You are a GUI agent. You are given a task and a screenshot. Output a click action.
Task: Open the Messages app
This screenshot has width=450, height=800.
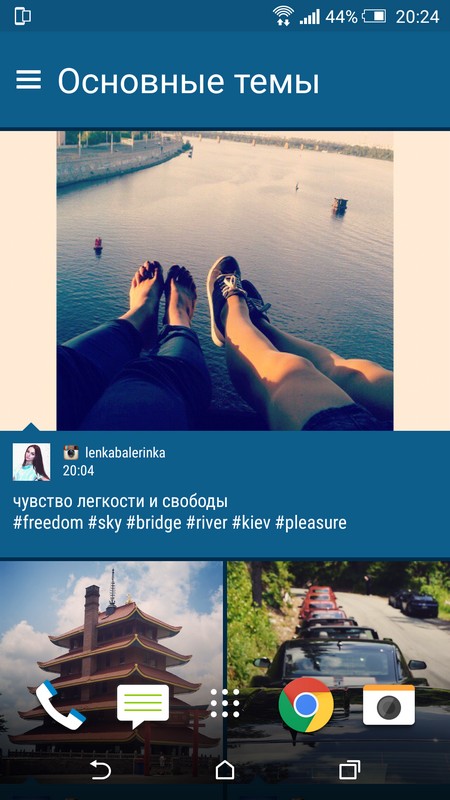coord(143,706)
